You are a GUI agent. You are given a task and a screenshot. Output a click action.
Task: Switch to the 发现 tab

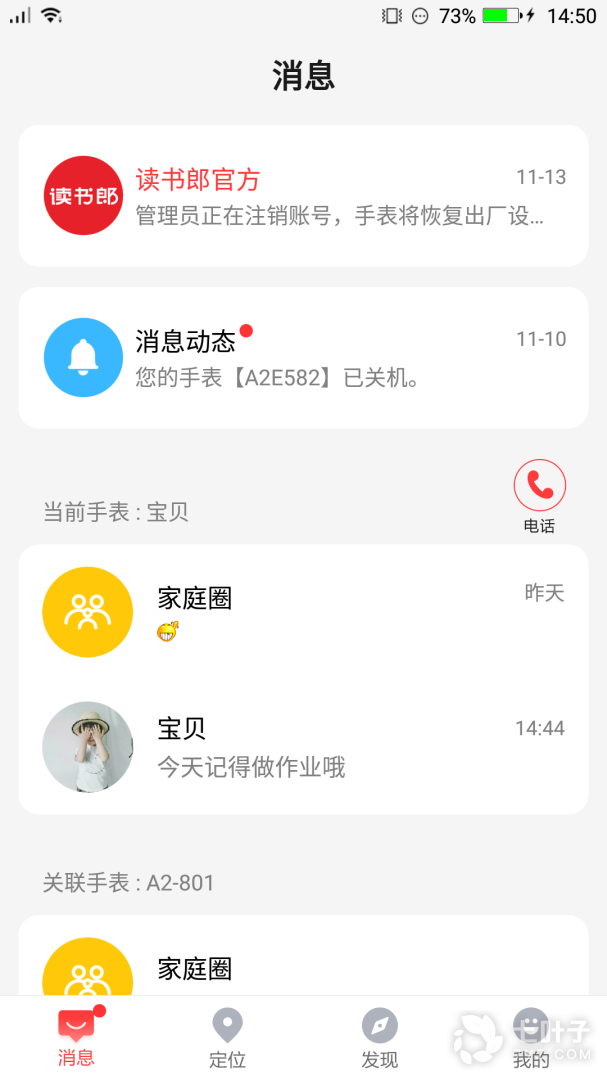[380, 1038]
